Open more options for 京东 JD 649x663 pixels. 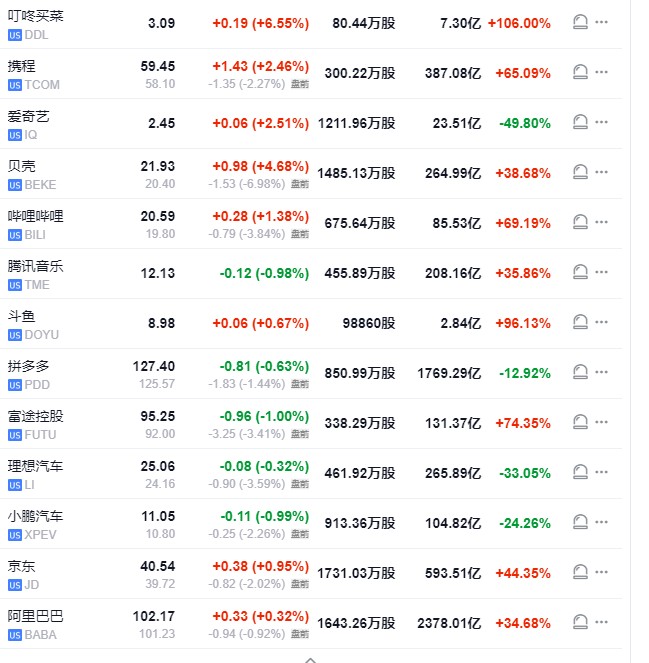601,572
